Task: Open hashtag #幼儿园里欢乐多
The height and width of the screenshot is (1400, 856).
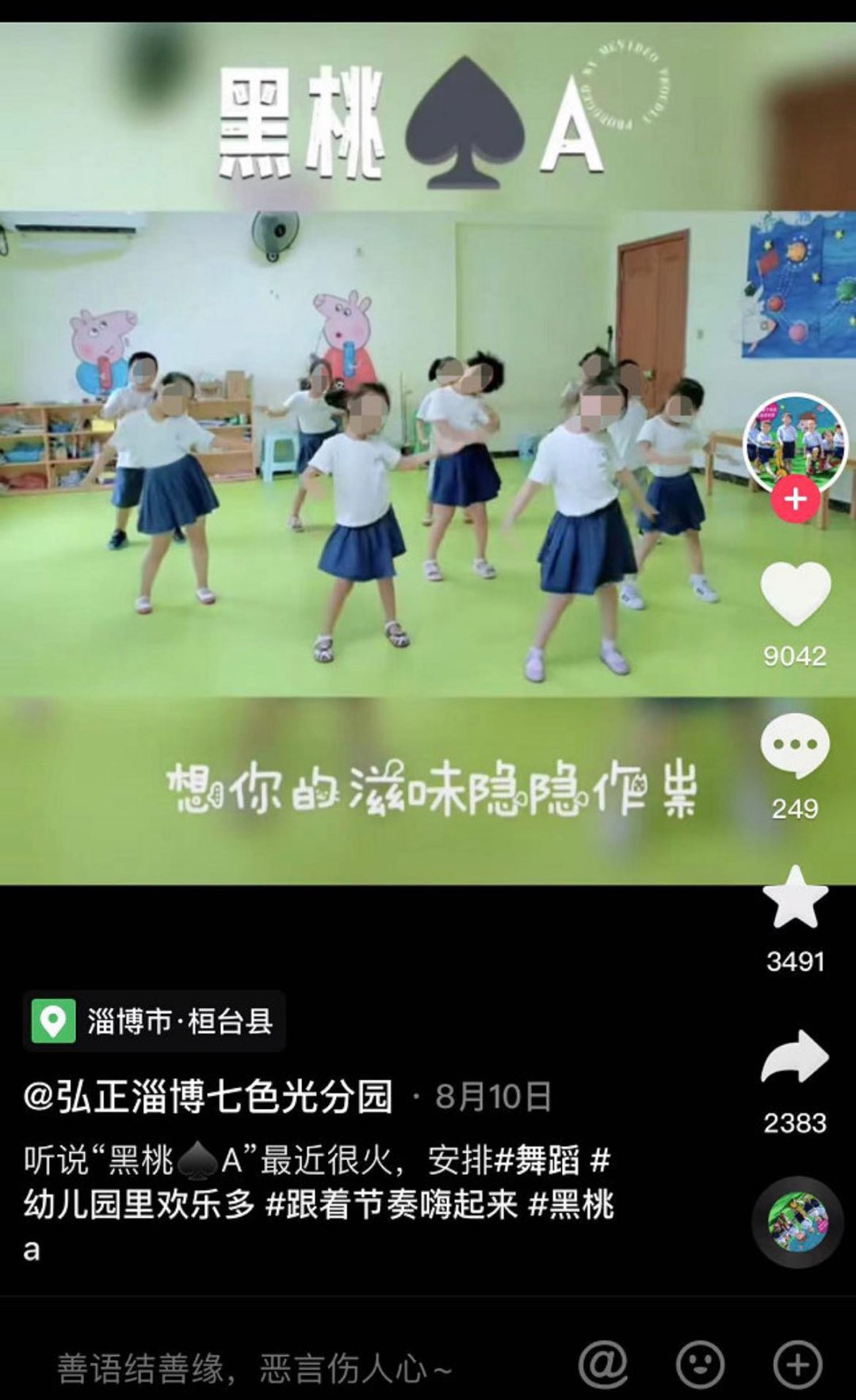Action: pyautogui.click(x=139, y=1204)
